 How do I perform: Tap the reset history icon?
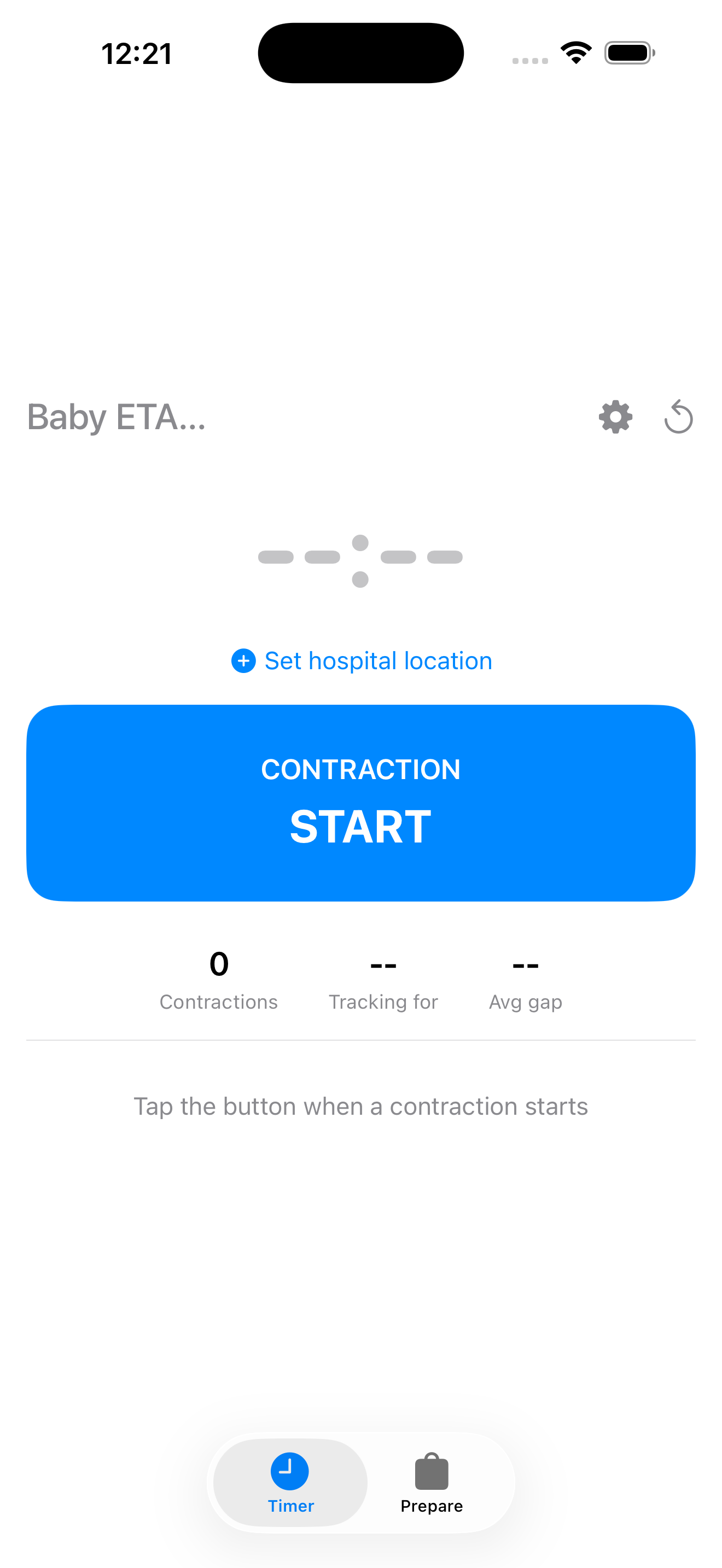[678, 417]
